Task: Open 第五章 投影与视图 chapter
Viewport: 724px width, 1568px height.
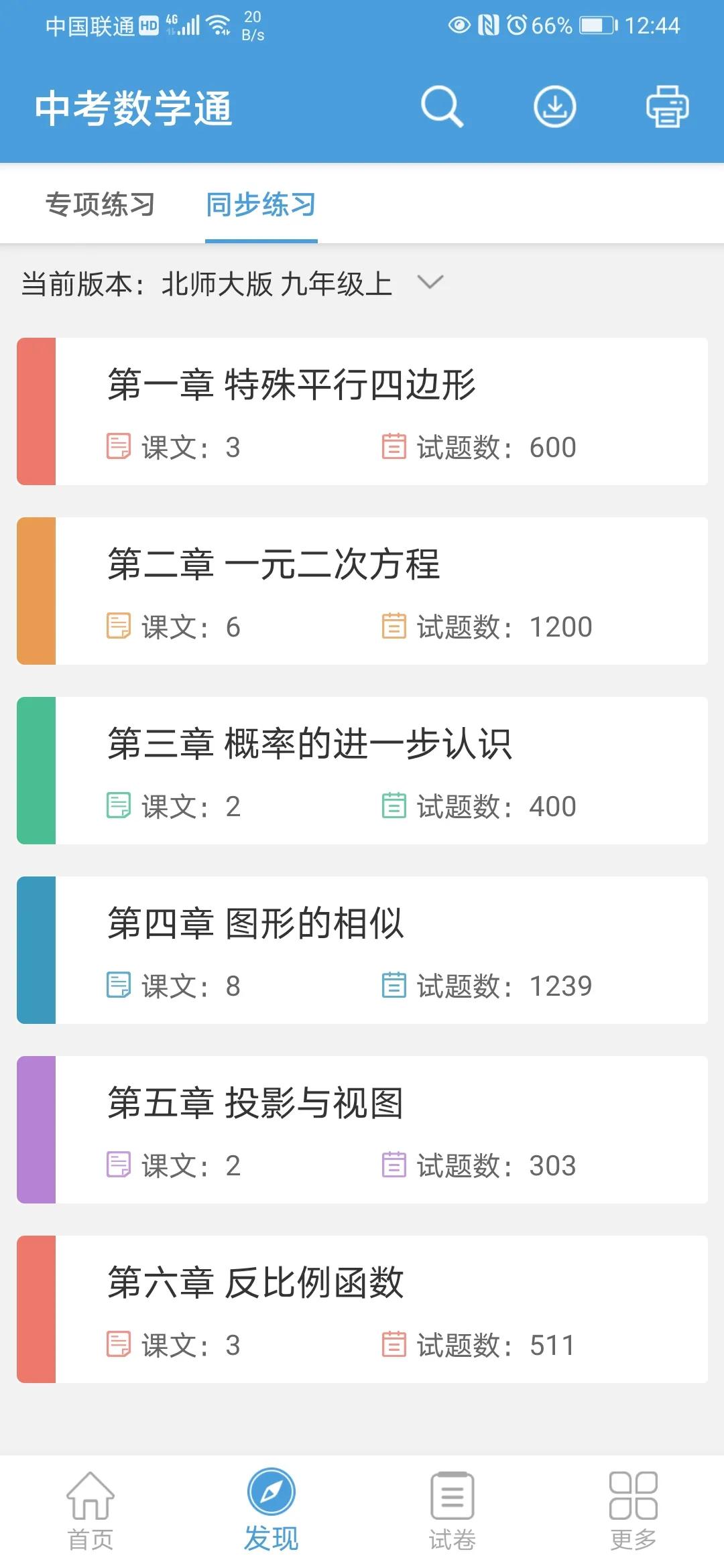Action: 362,1130
